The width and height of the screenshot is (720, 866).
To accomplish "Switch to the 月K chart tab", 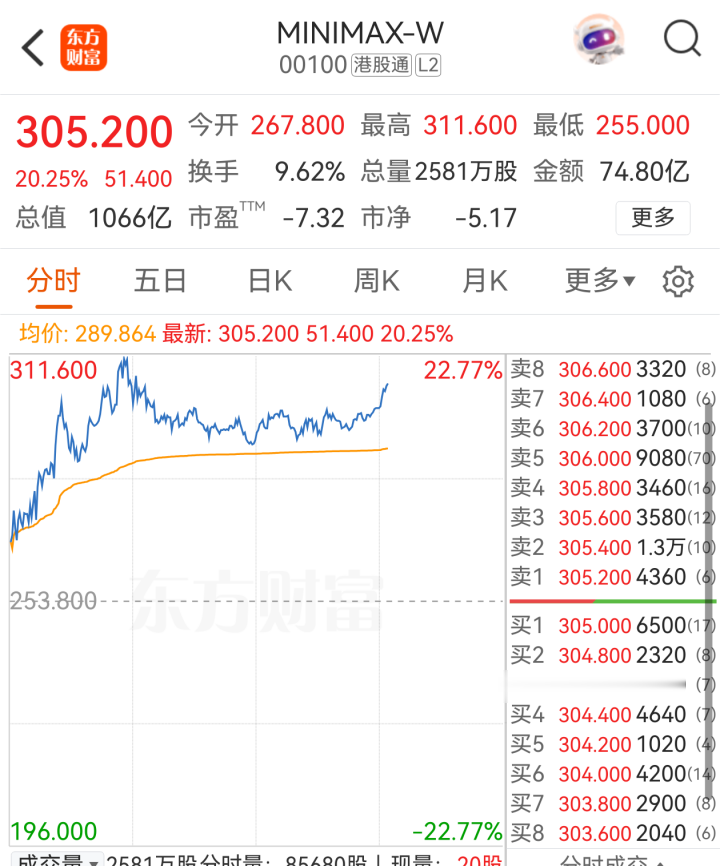I will [485, 281].
